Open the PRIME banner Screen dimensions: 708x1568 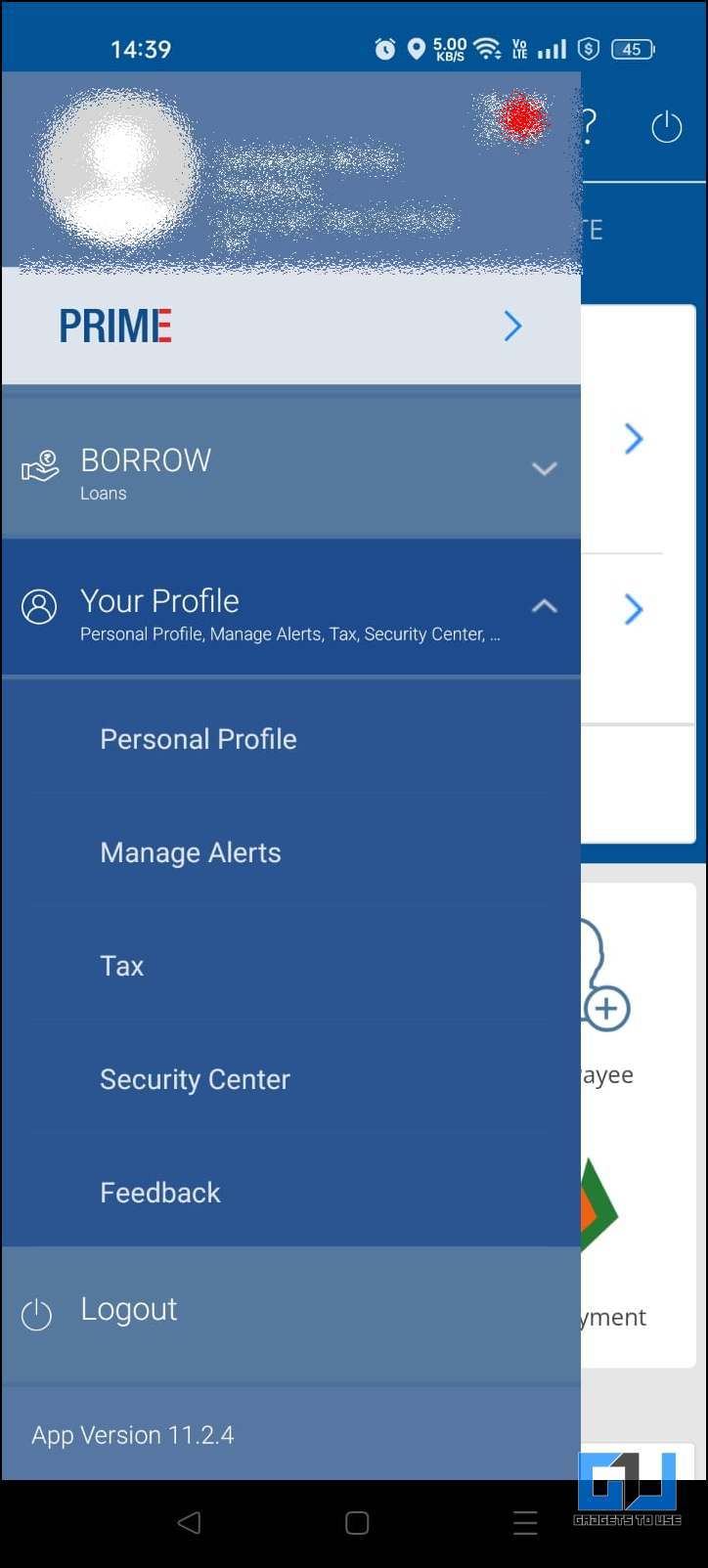[x=290, y=326]
